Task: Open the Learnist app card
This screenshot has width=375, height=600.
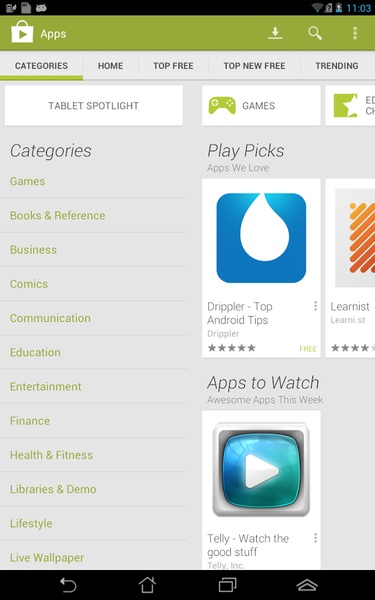Action: coord(350,268)
